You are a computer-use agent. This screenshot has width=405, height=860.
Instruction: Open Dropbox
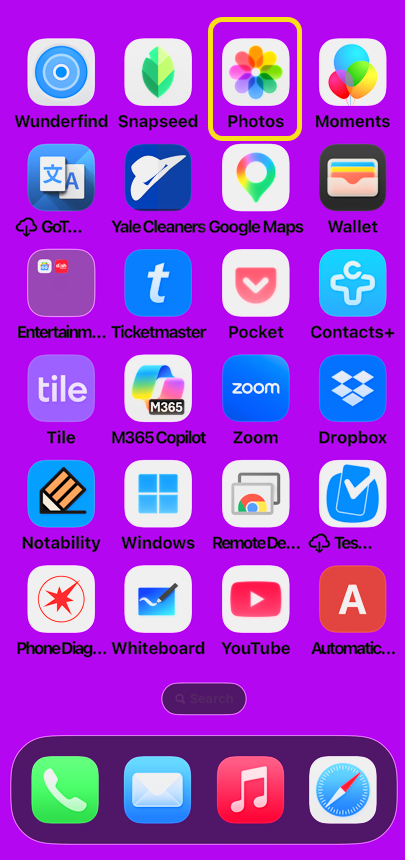pos(353,388)
